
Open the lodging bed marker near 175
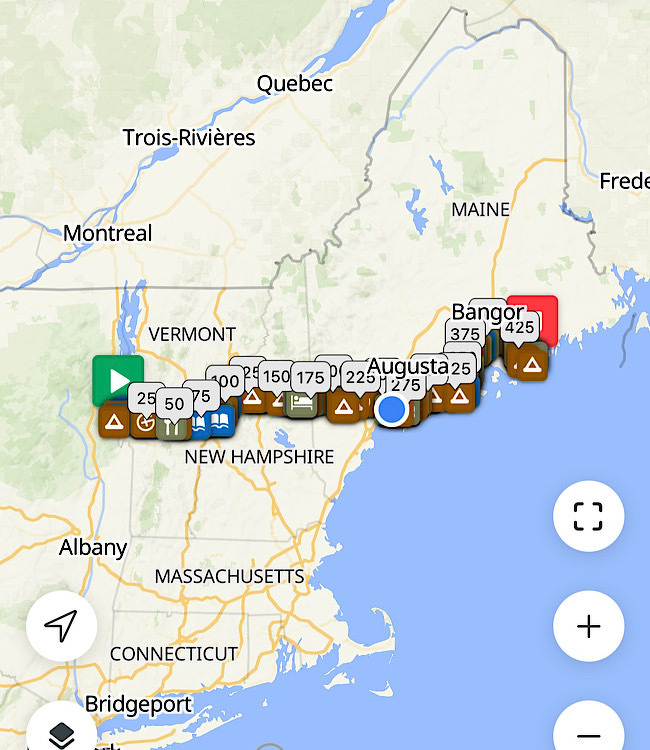(x=301, y=404)
